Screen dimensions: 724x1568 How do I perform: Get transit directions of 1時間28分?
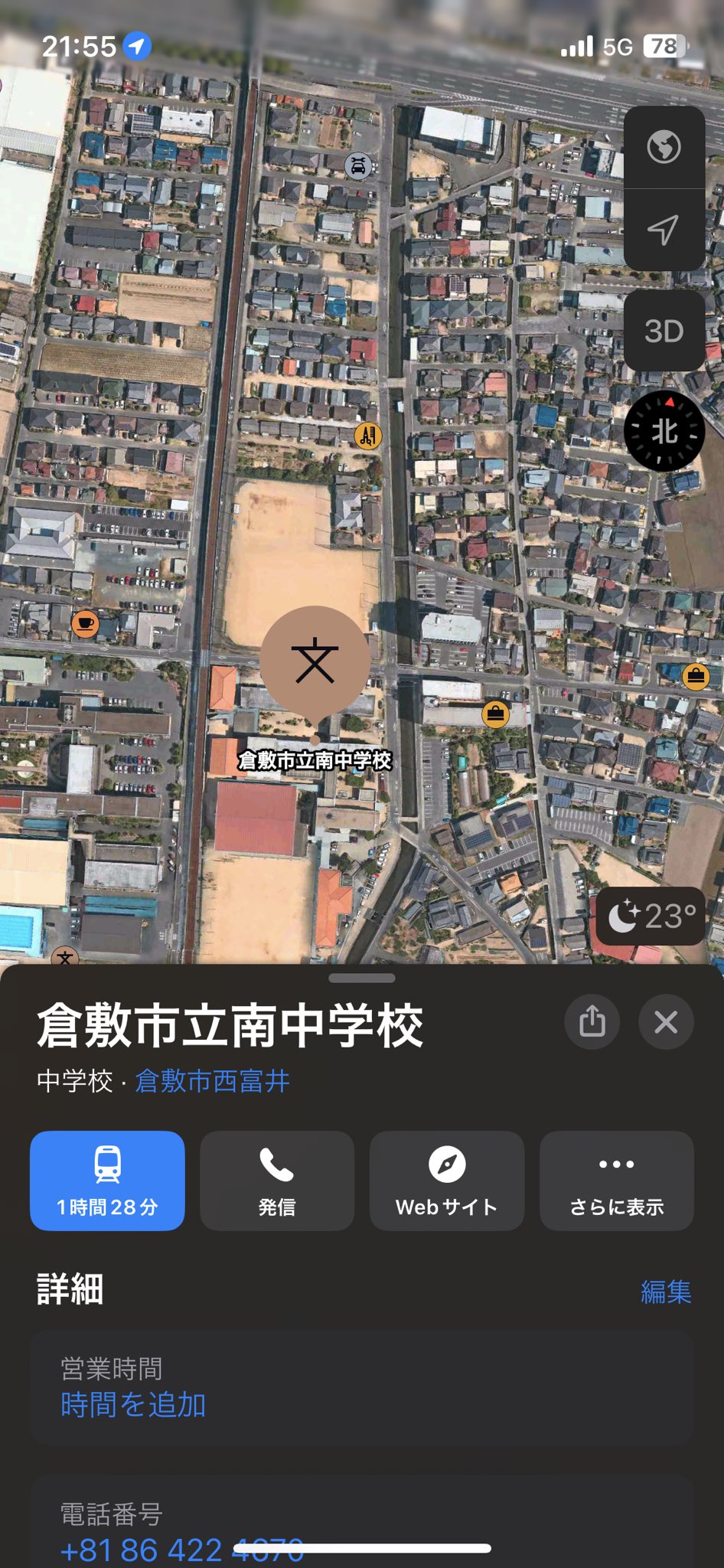(107, 1181)
